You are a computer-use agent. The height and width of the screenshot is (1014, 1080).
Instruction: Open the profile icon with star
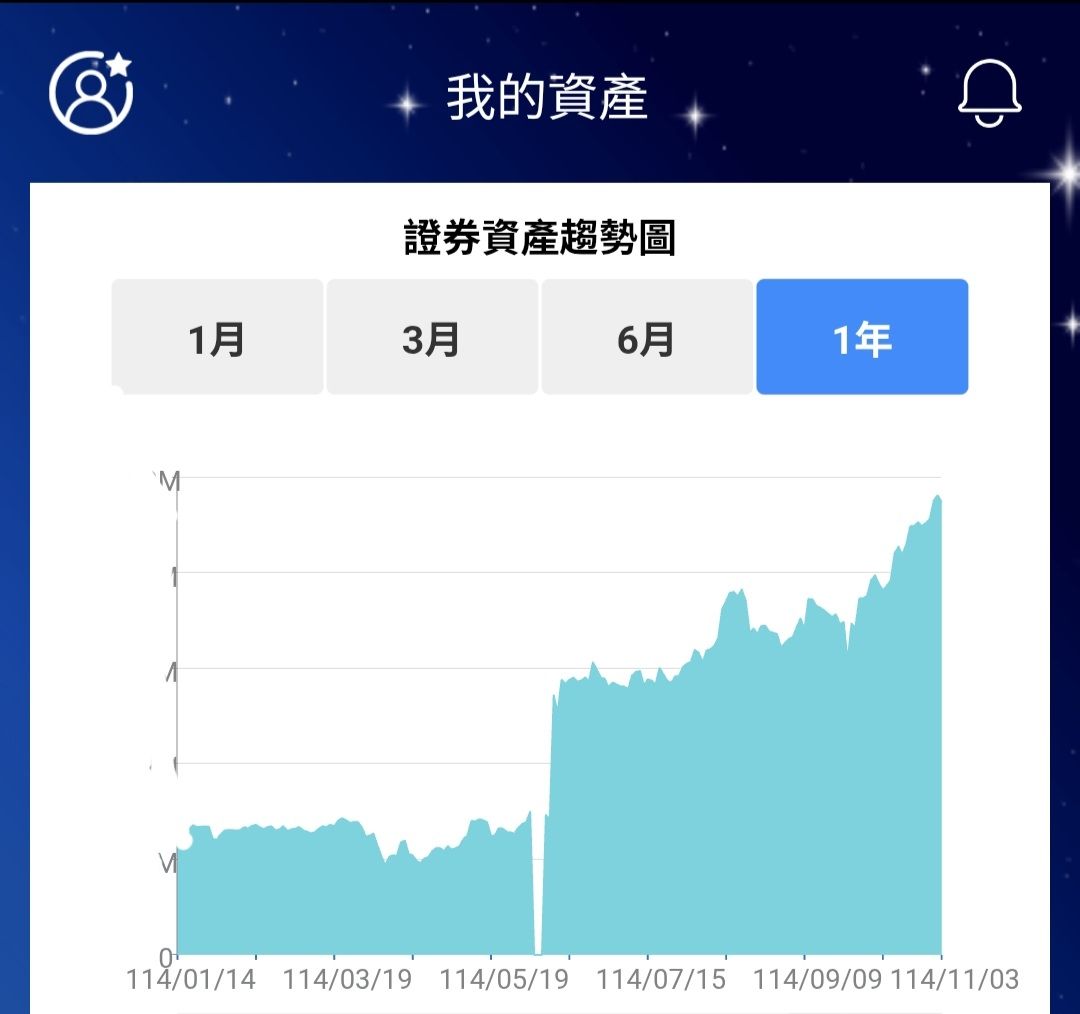coord(91,93)
